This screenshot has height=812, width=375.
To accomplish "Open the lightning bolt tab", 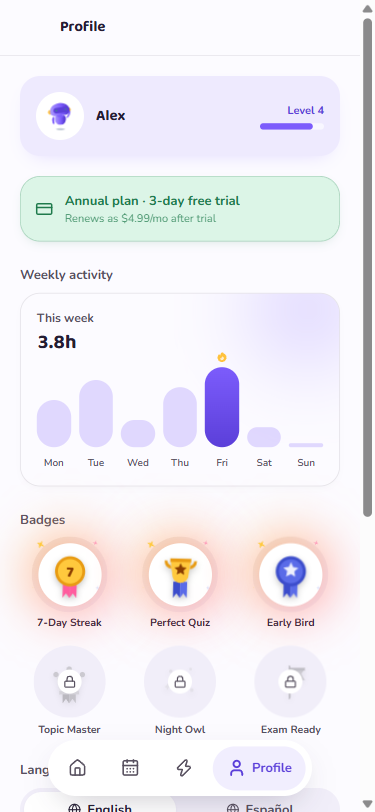I will pos(183,767).
